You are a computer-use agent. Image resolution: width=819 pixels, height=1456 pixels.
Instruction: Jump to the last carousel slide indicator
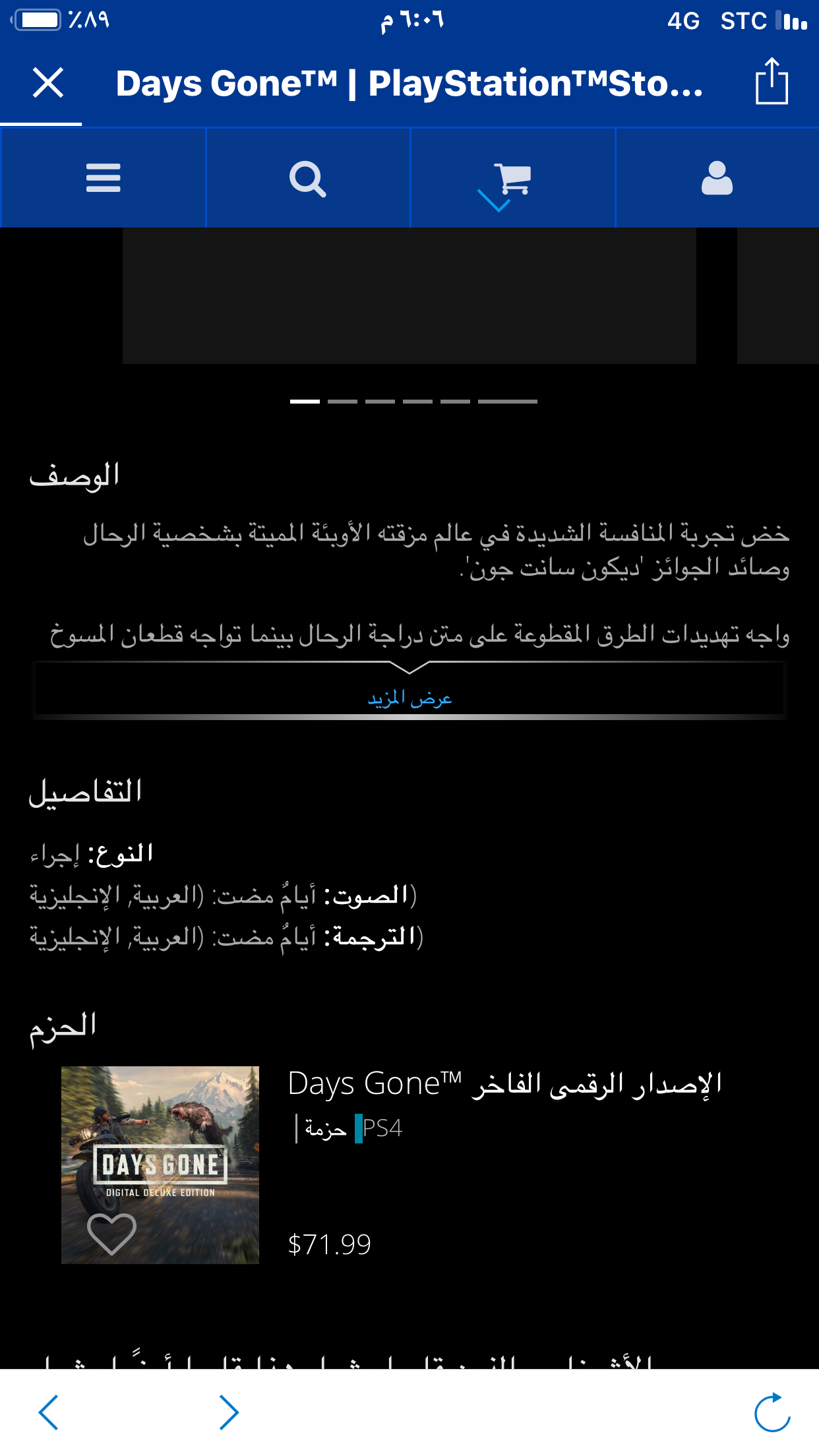(508, 401)
